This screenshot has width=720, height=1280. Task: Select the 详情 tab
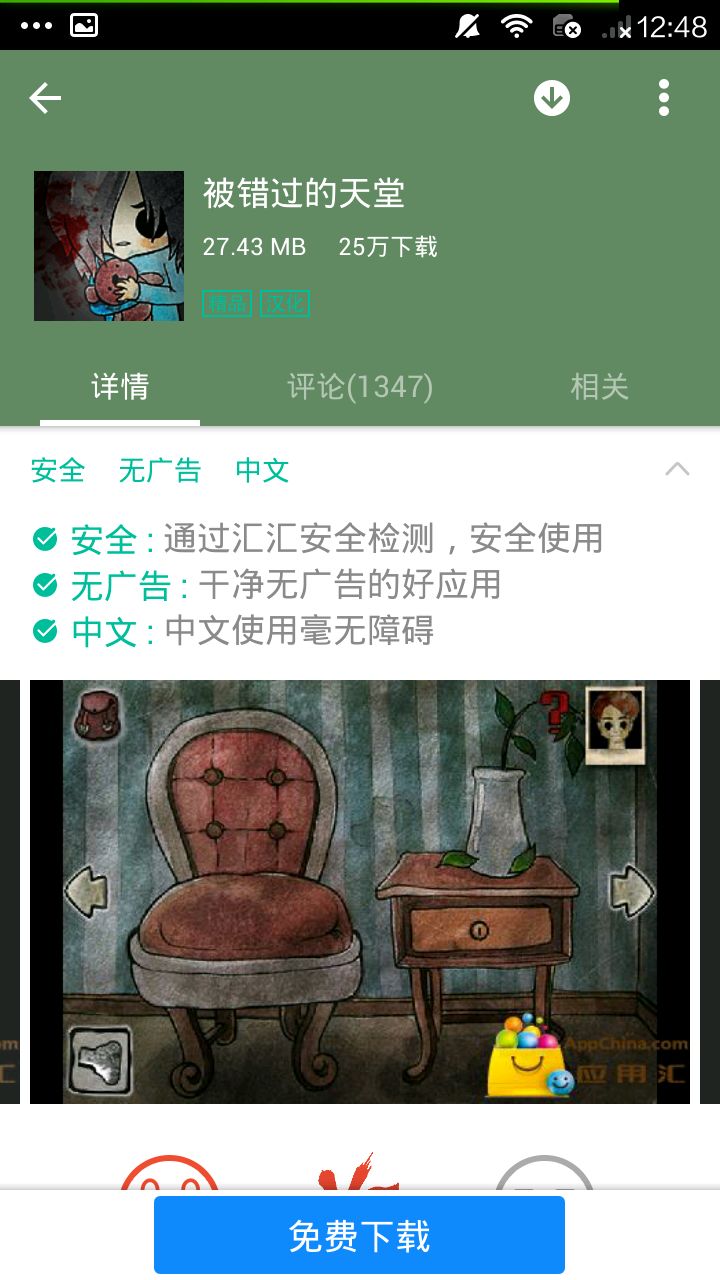(x=120, y=387)
